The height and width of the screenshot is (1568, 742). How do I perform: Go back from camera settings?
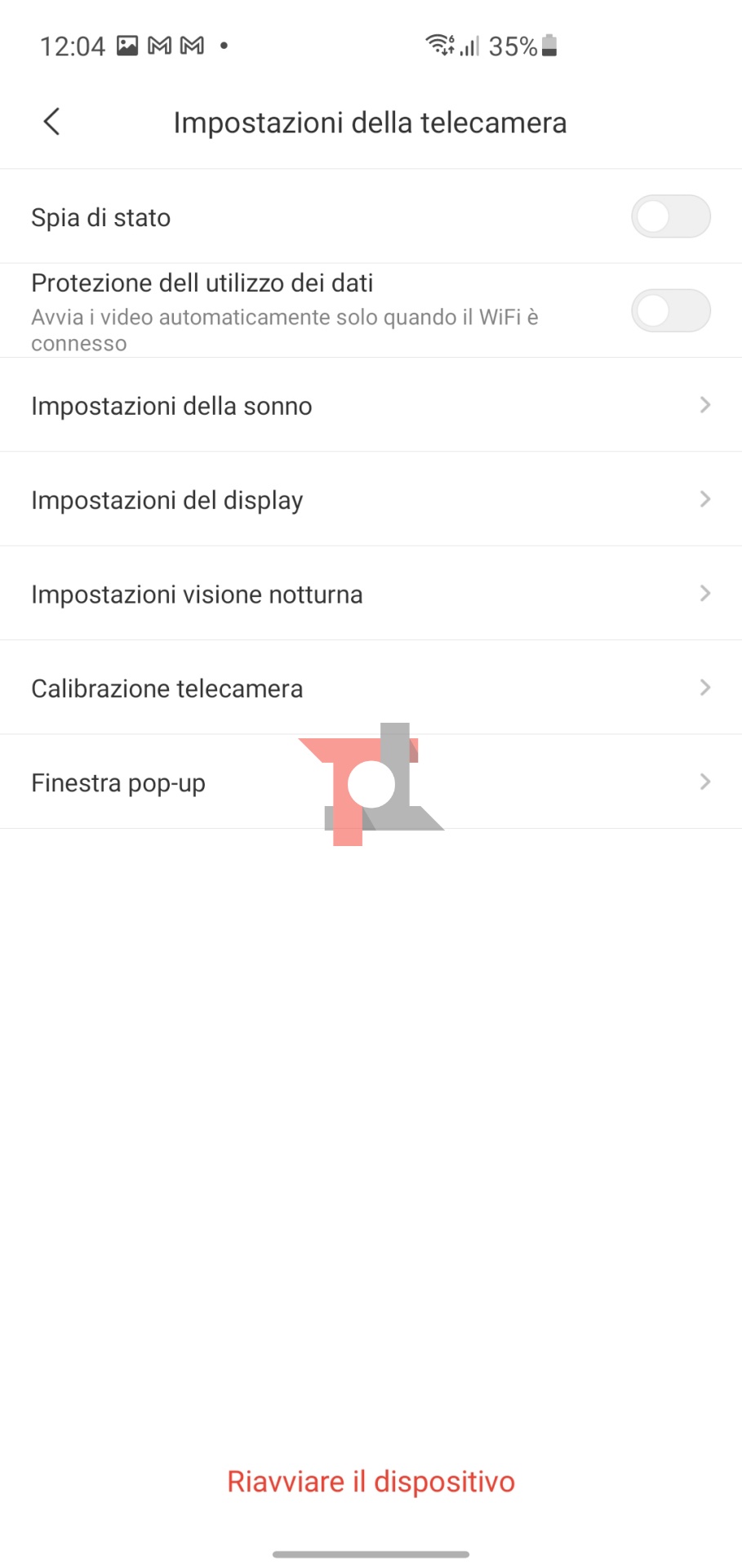(x=51, y=122)
